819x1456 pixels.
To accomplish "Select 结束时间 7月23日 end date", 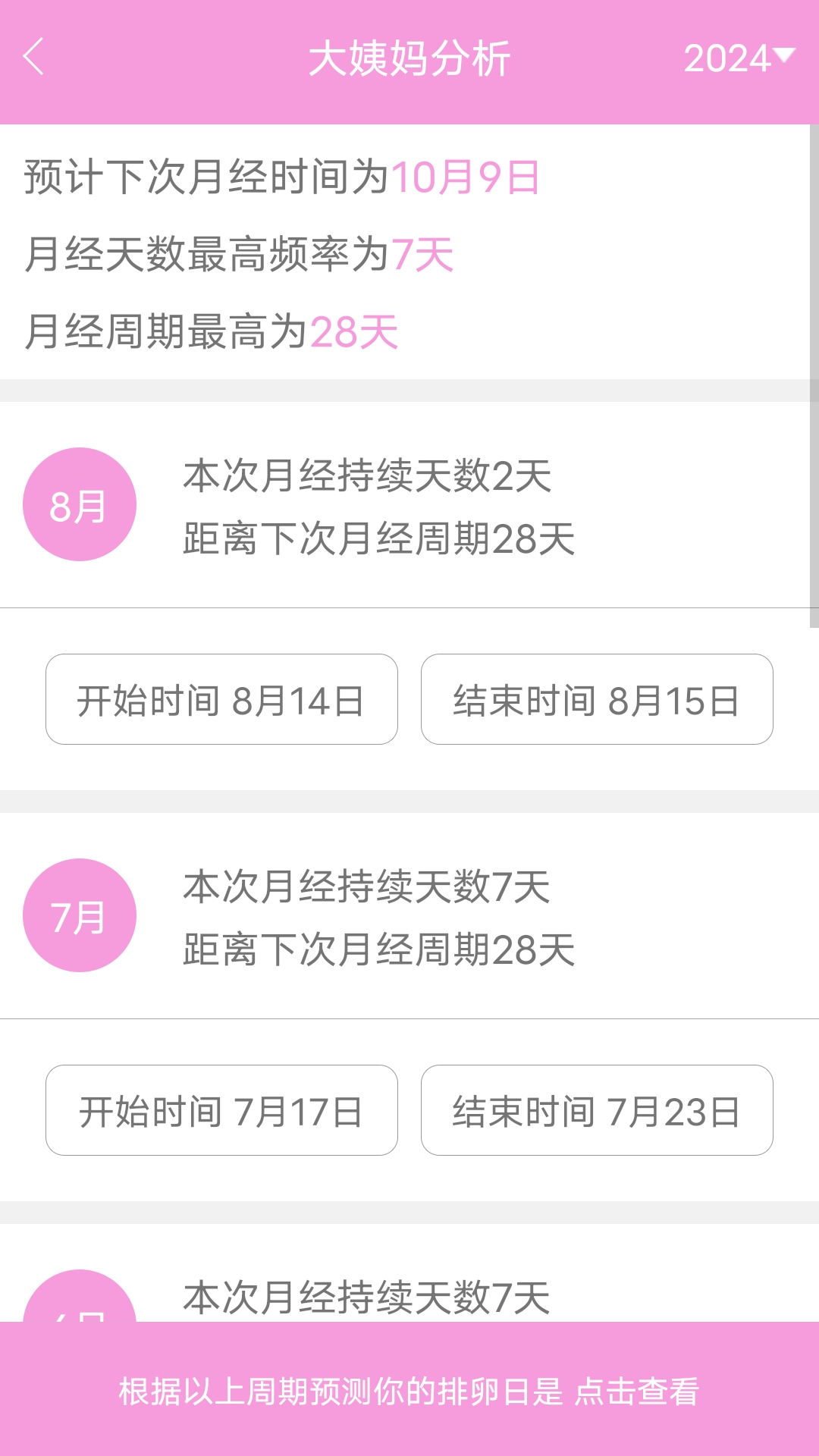I will pos(597,1110).
